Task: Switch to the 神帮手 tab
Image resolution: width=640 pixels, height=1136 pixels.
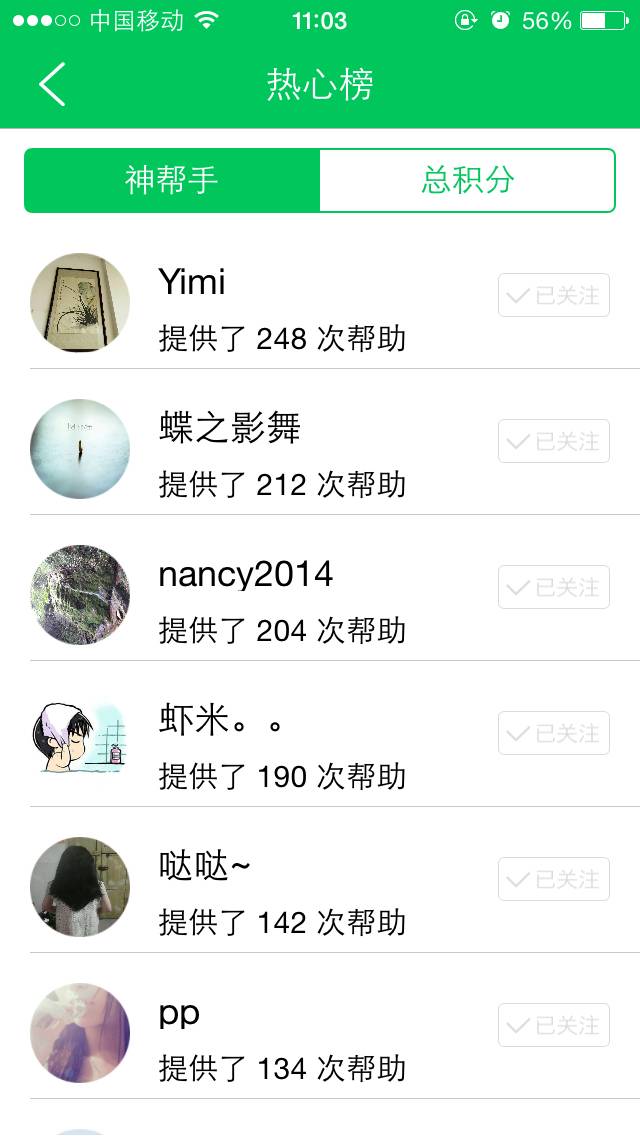Action: [x=172, y=180]
